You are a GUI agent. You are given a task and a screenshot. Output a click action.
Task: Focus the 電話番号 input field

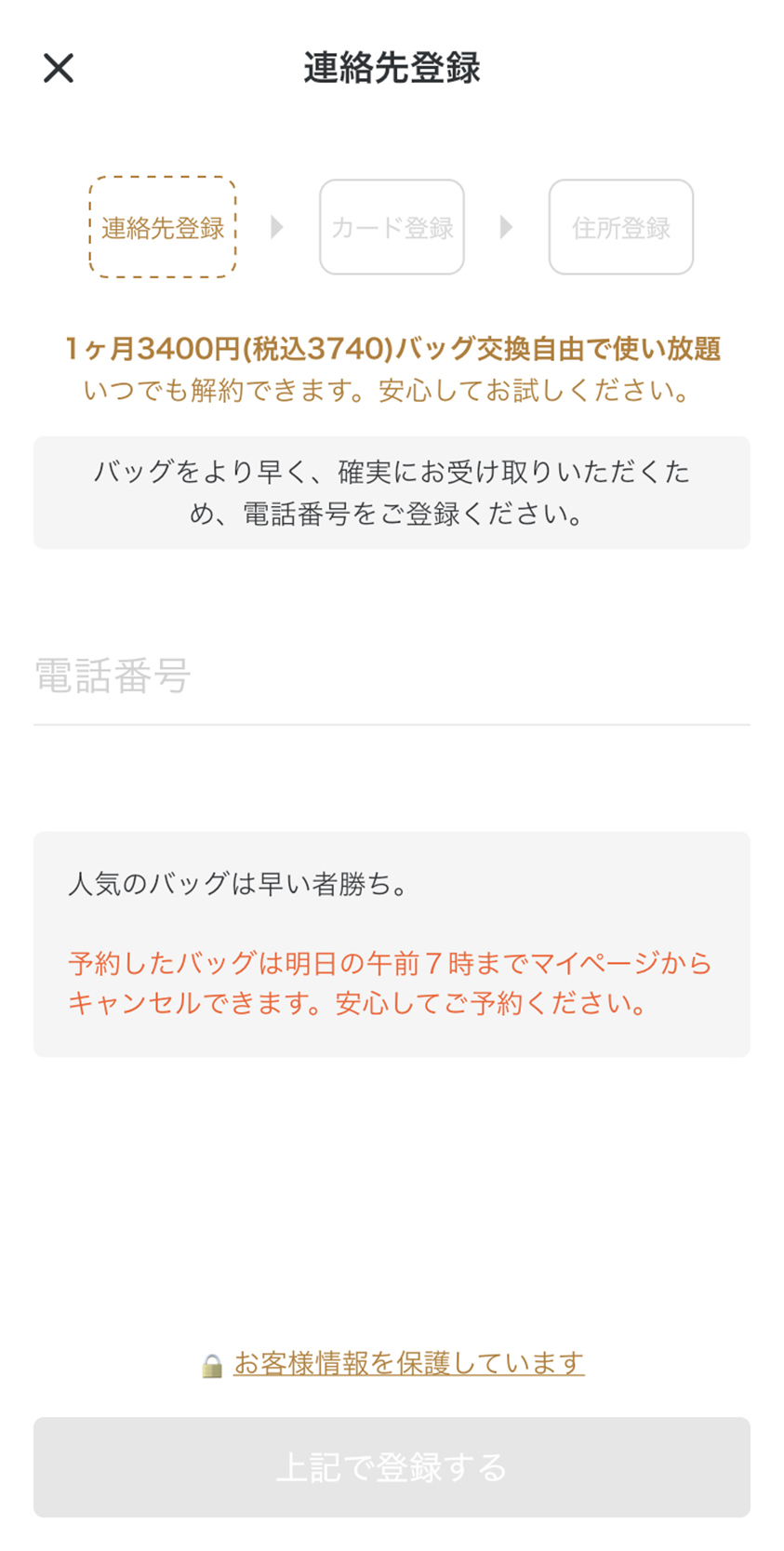[392, 676]
